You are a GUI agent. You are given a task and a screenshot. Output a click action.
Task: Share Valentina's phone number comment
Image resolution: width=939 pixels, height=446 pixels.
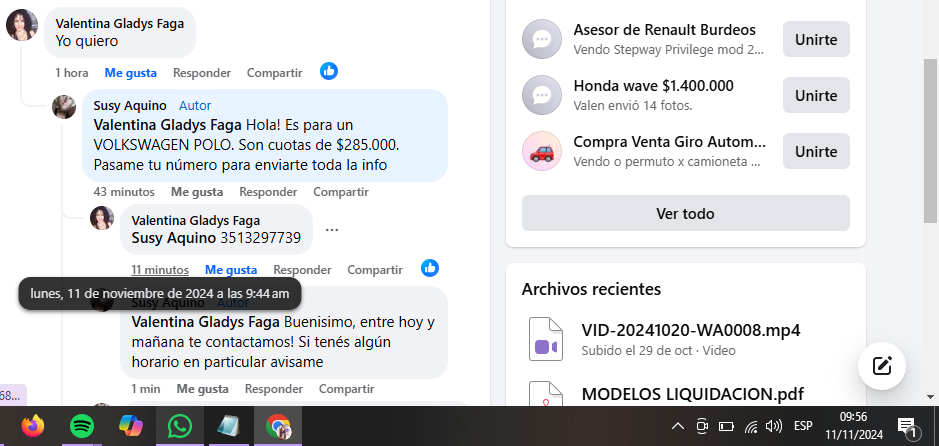click(x=374, y=270)
